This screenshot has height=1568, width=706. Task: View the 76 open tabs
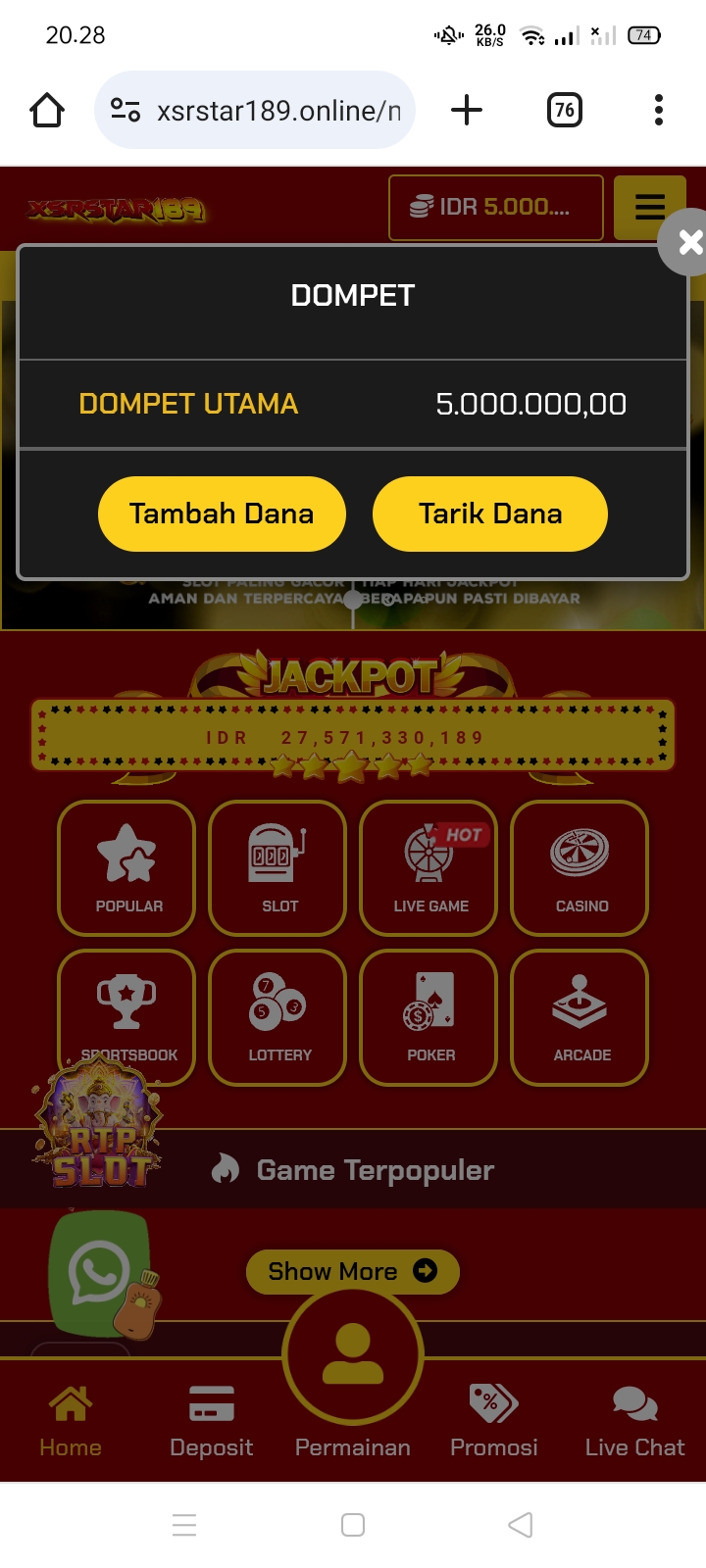pyautogui.click(x=564, y=110)
